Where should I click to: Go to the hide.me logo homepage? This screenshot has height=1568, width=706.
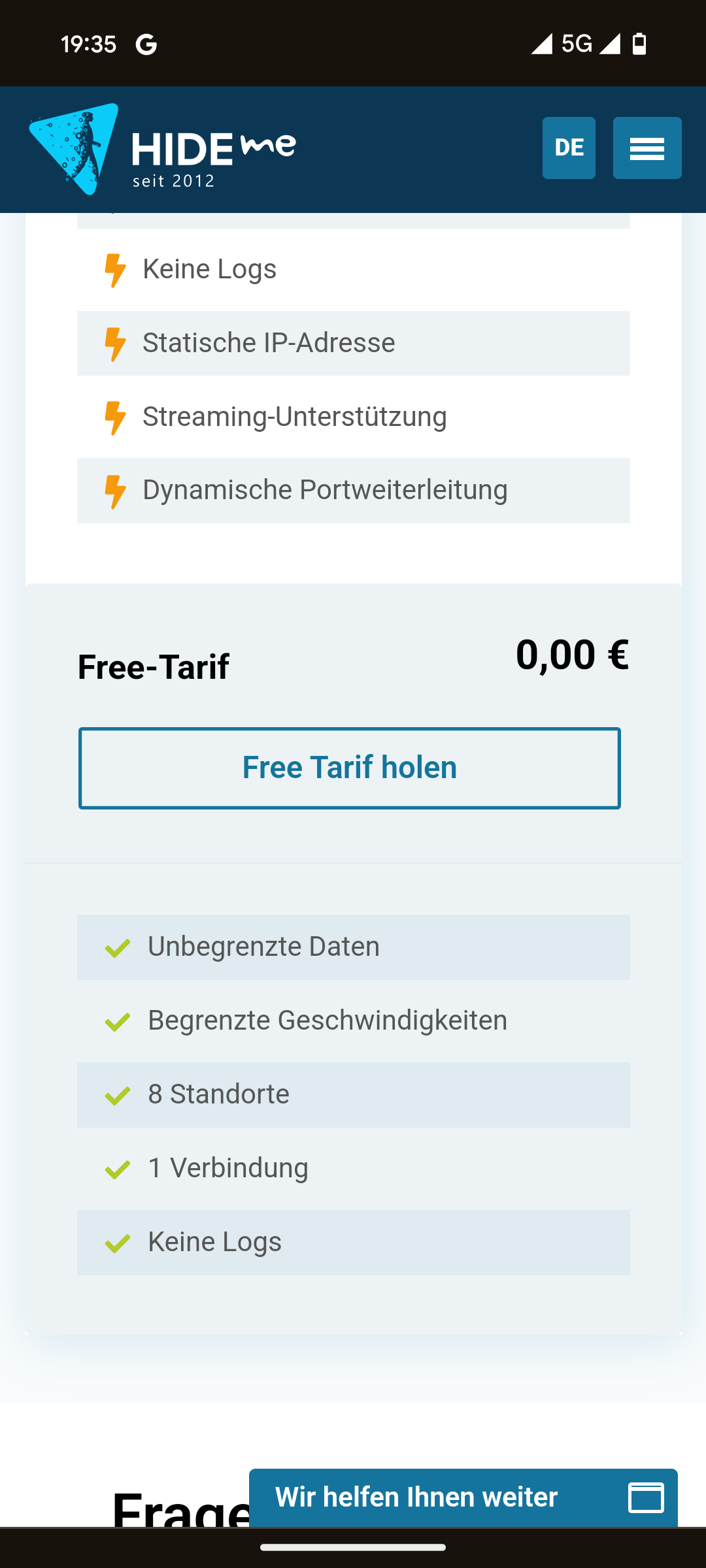click(162, 149)
